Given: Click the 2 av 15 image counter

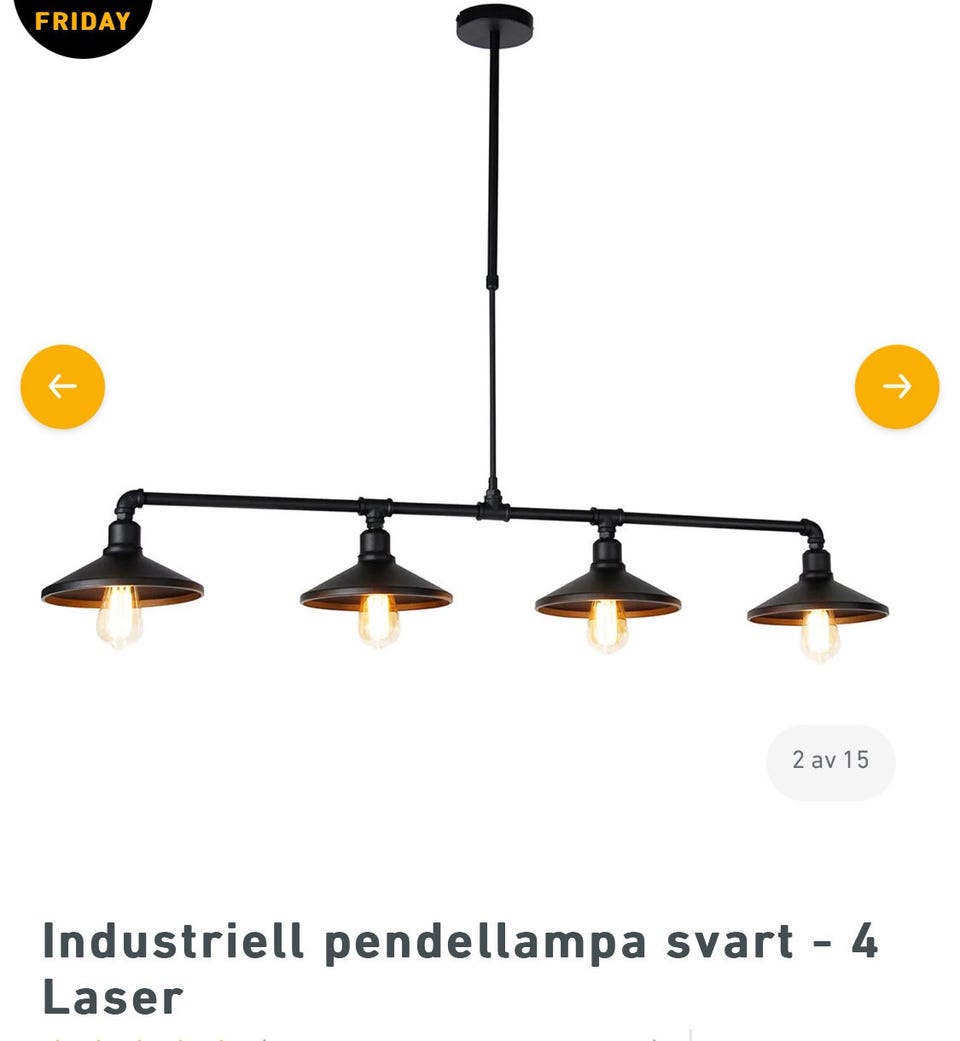Looking at the screenshot, I should (830, 761).
